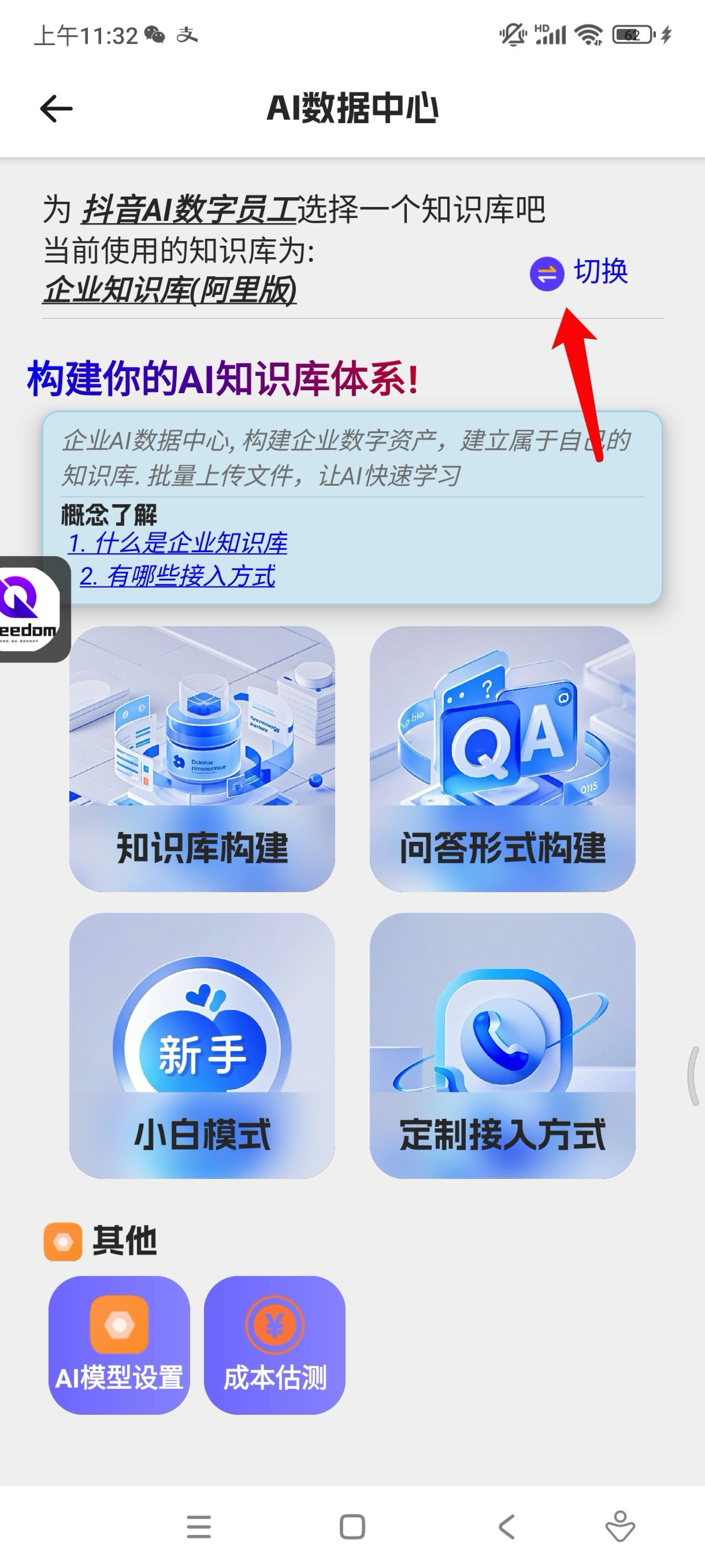Open the 什么是企业知识库 link
Viewport: 705px width, 1568px height.
click(x=177, y=543)
